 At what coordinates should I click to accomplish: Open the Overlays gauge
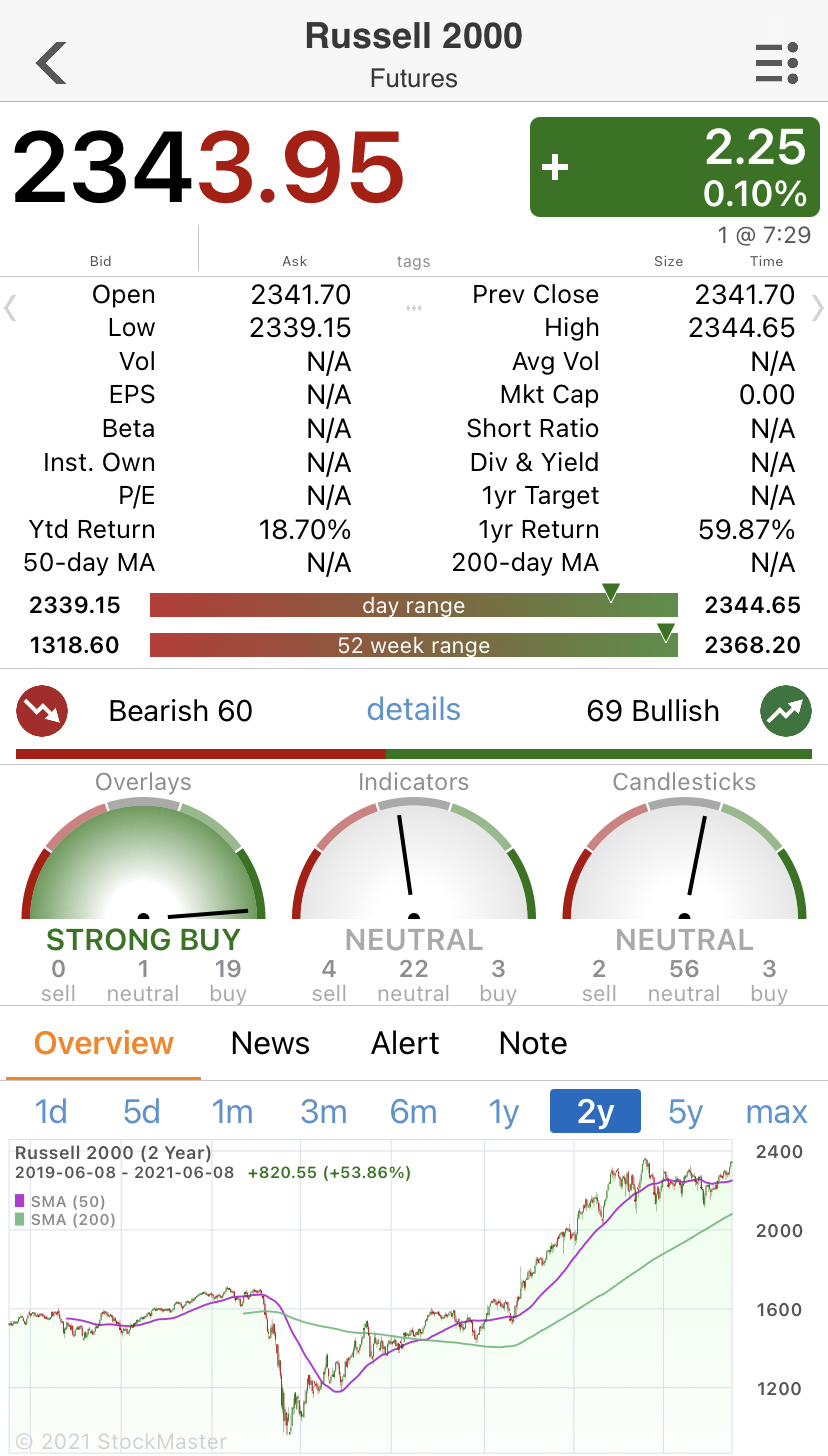(x=143, y=885)
